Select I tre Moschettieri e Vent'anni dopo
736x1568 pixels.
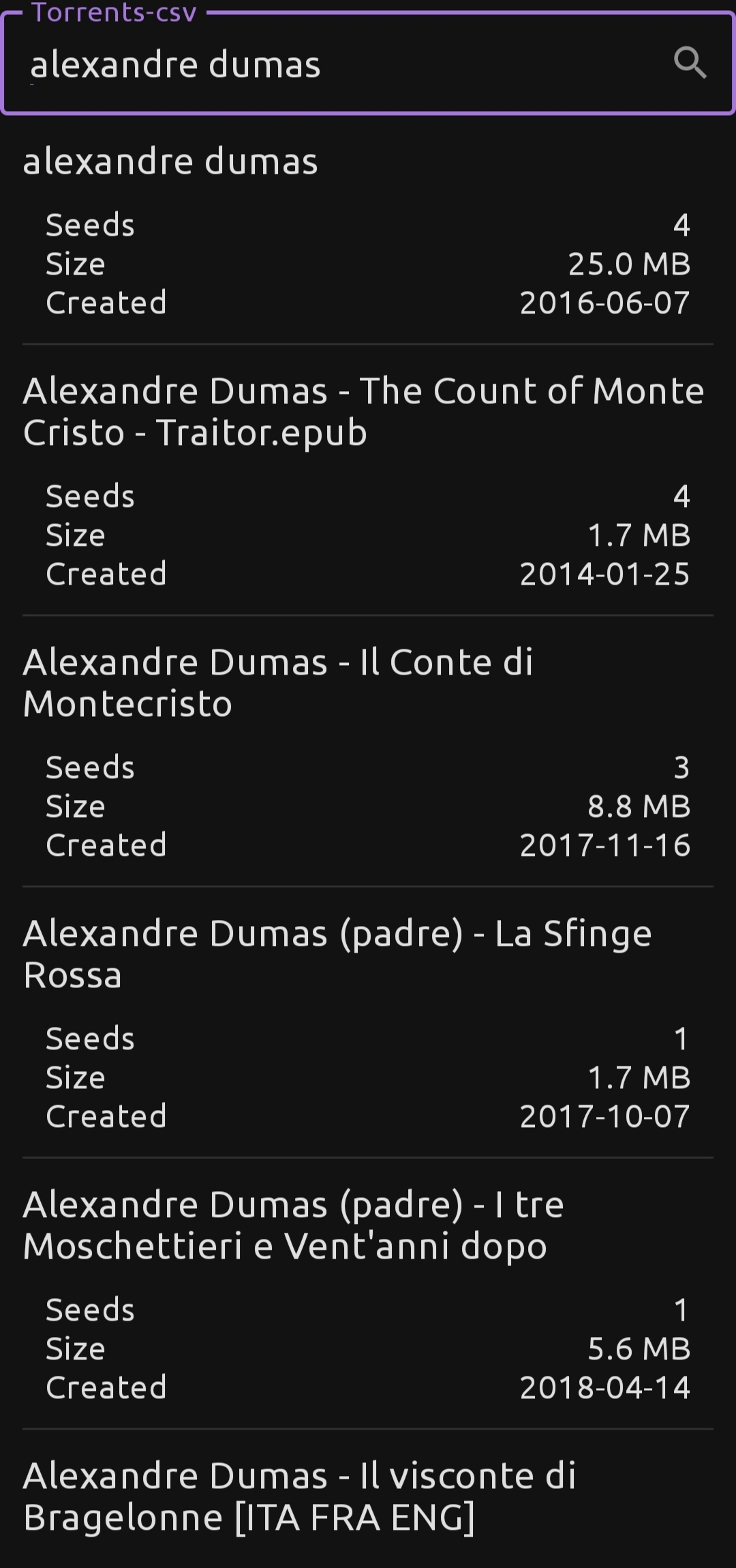(x=293, y=1225)
